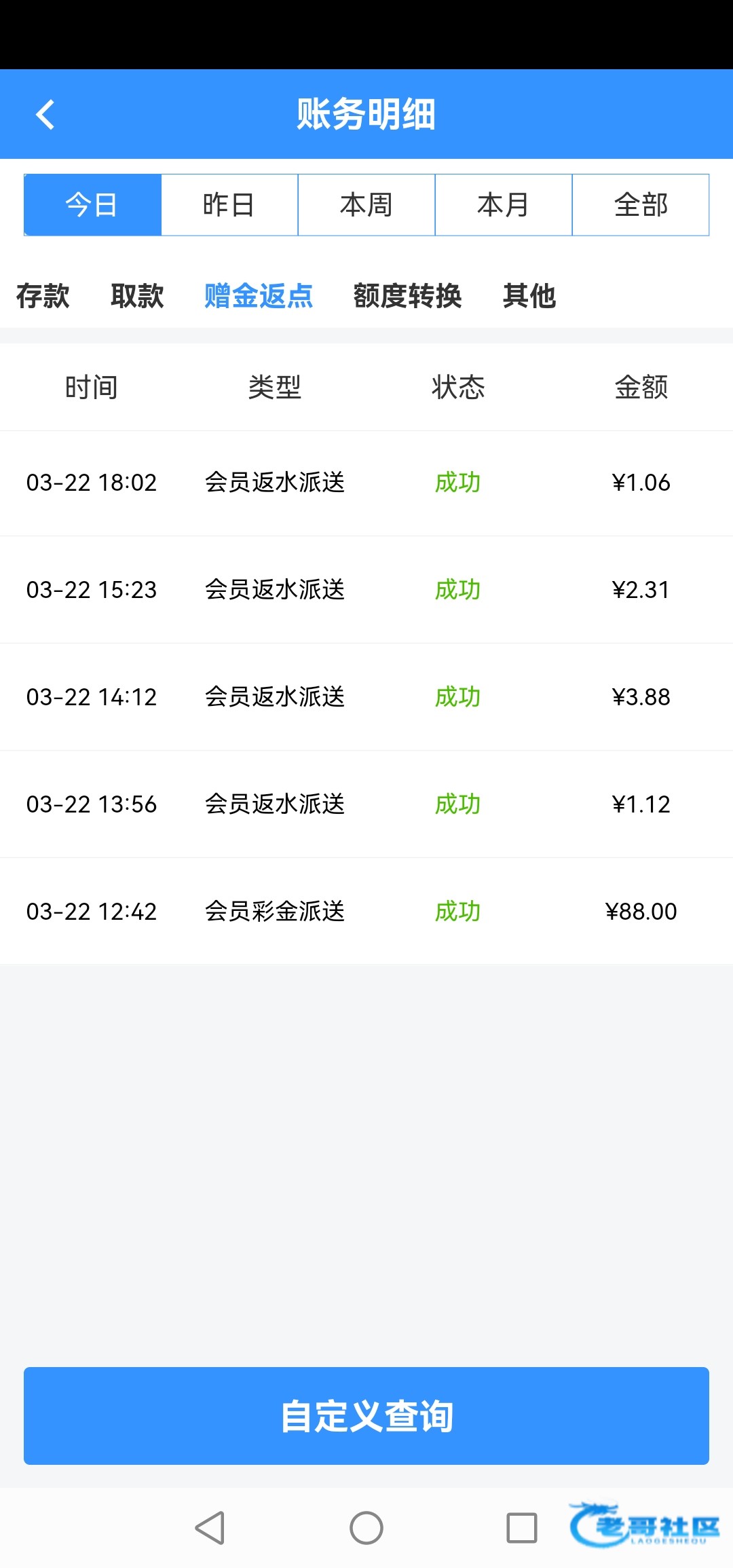Select the 赠金返点 category tab
733x1568 pixels.
259,296
